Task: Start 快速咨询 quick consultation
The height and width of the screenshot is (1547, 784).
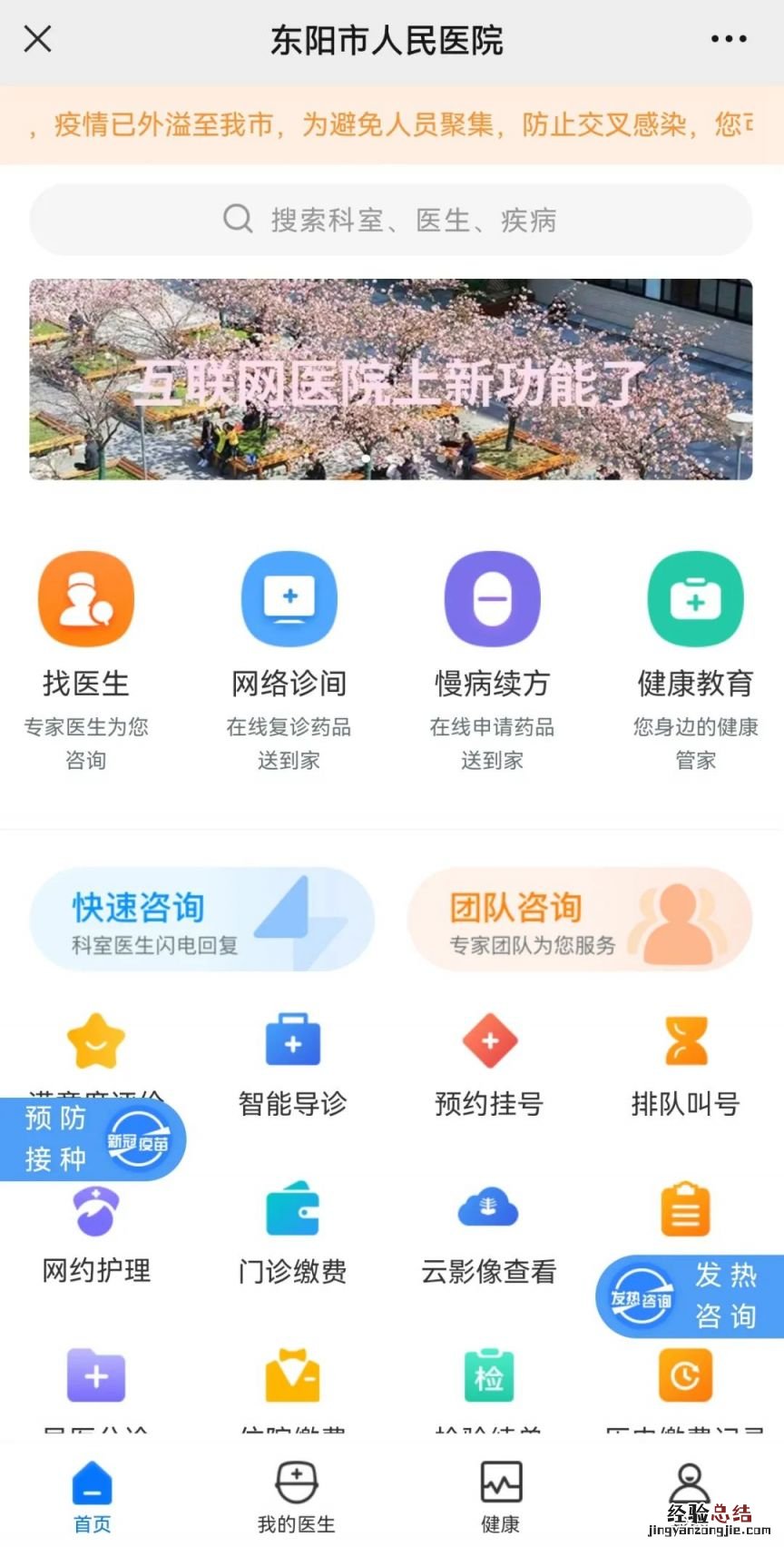Action: [x=201, y=921]
